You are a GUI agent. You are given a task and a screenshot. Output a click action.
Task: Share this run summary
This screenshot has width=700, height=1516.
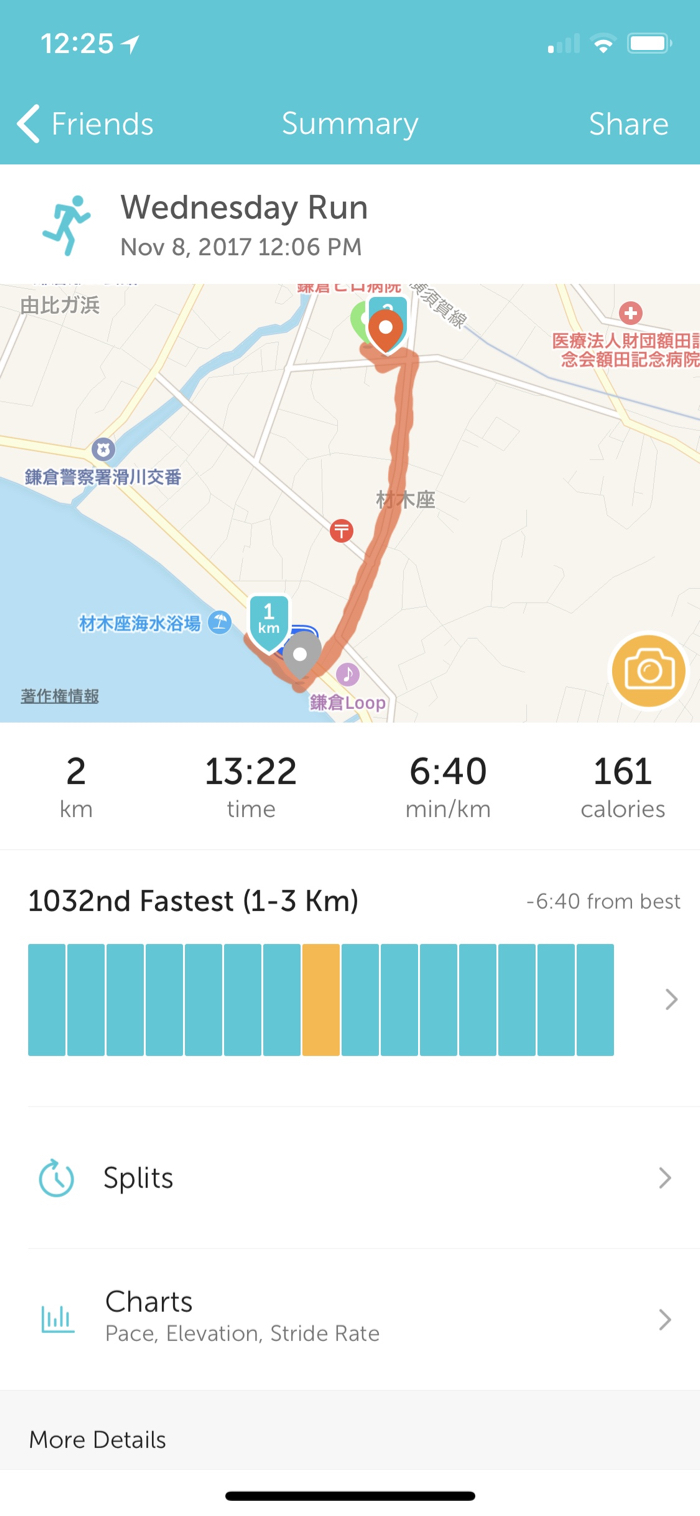click(628, 124)
